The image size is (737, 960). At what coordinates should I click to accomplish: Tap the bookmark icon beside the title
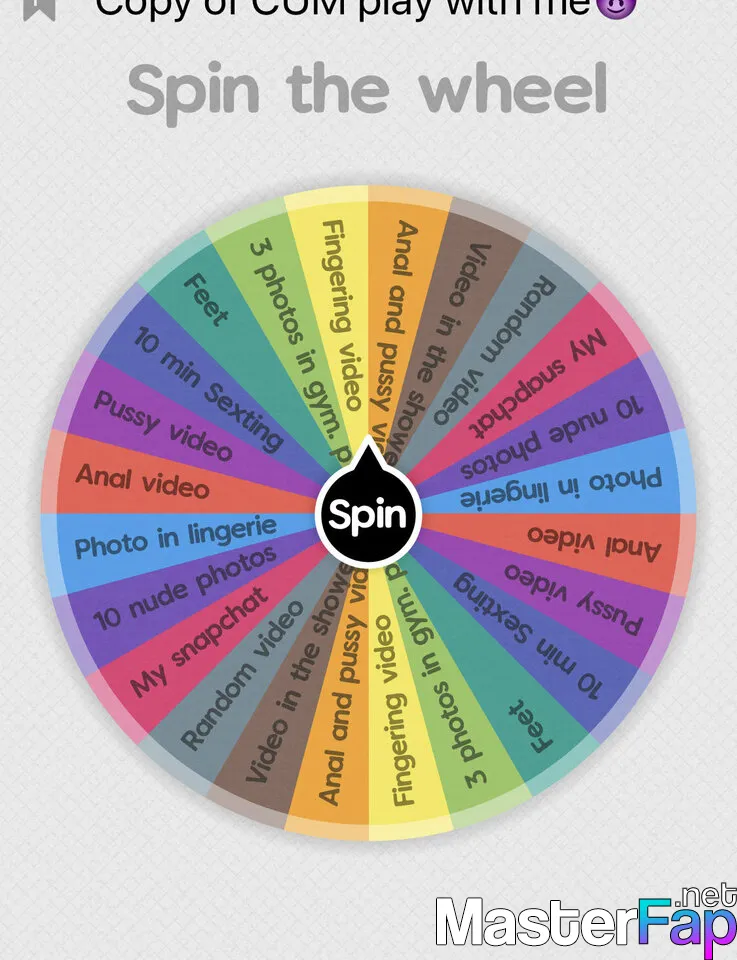[40, 8]
